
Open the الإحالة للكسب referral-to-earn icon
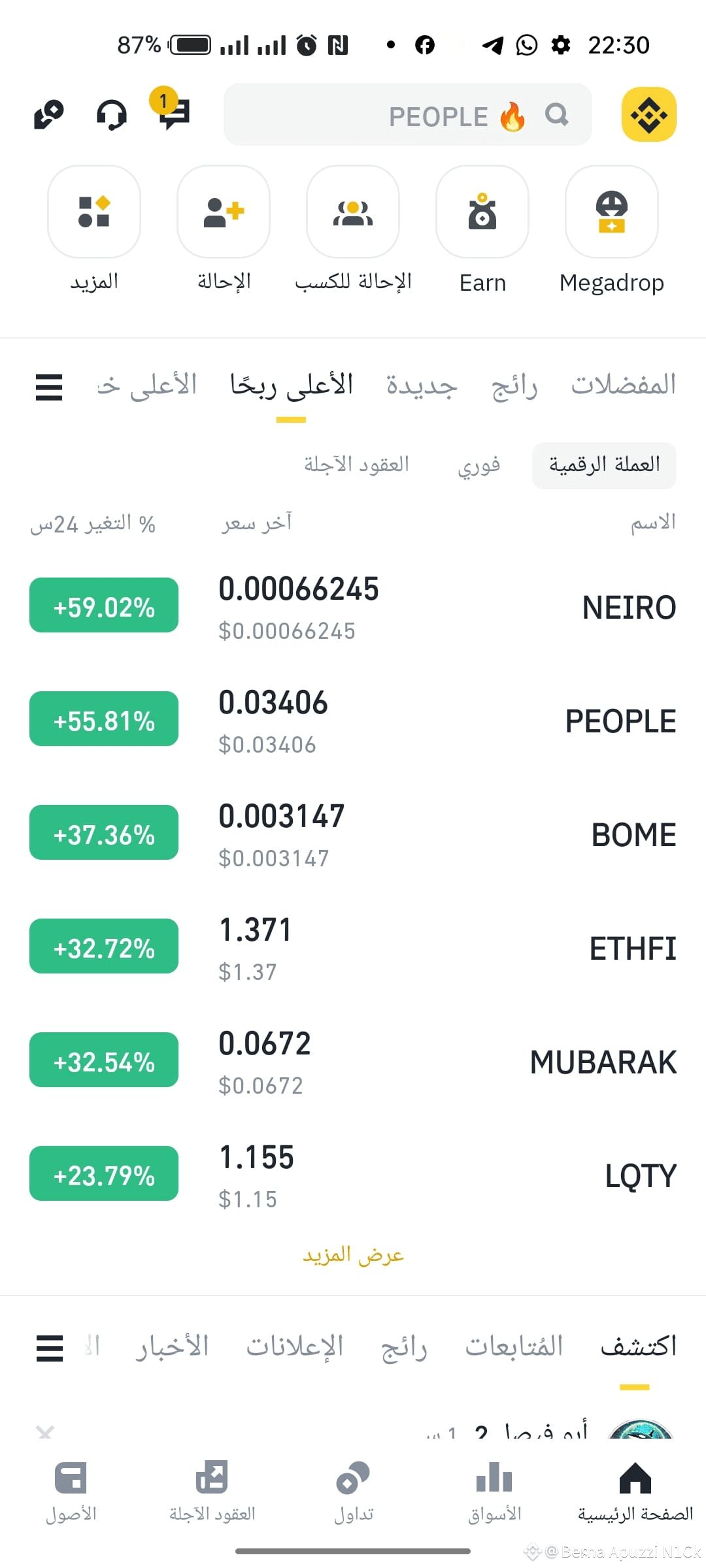click(352, 212)
